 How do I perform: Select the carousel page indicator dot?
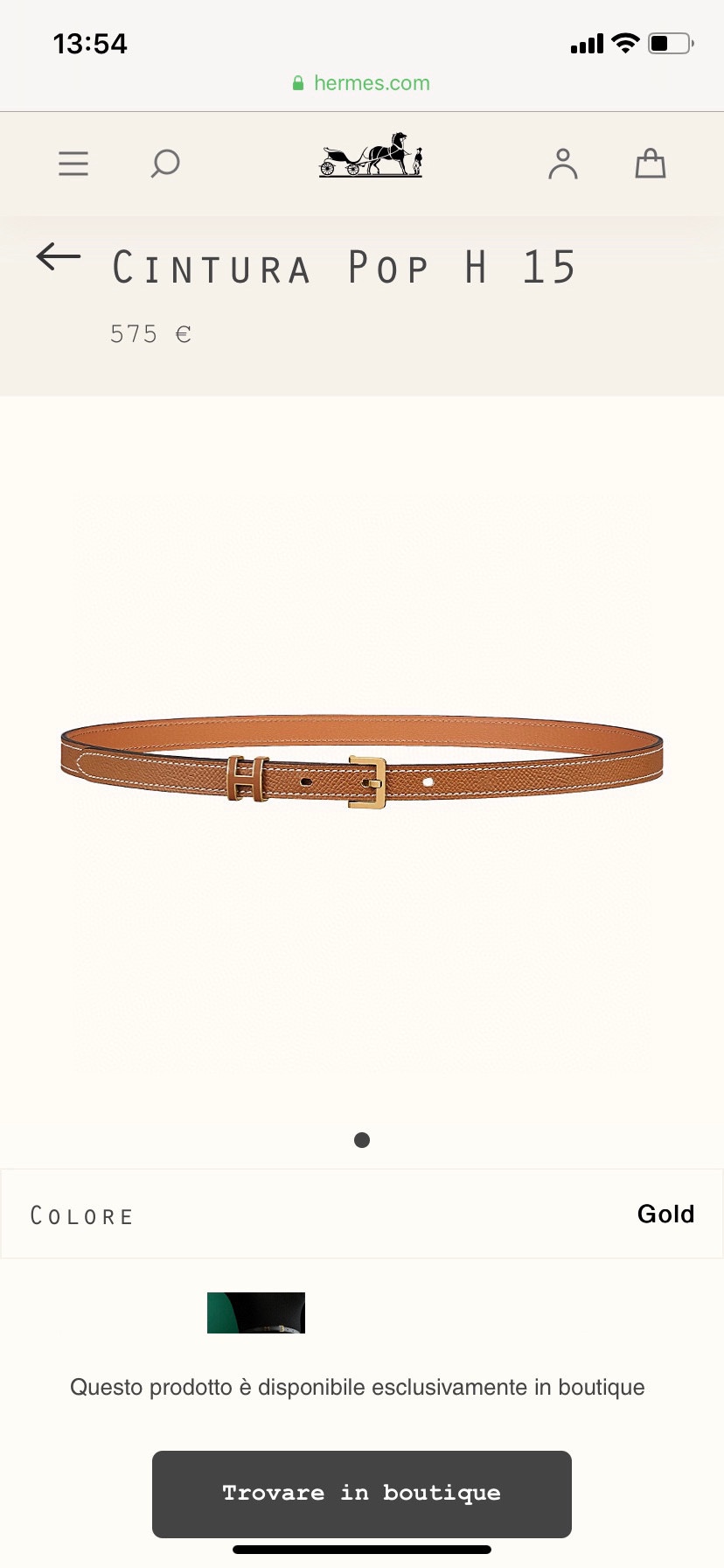[361, 1139]
